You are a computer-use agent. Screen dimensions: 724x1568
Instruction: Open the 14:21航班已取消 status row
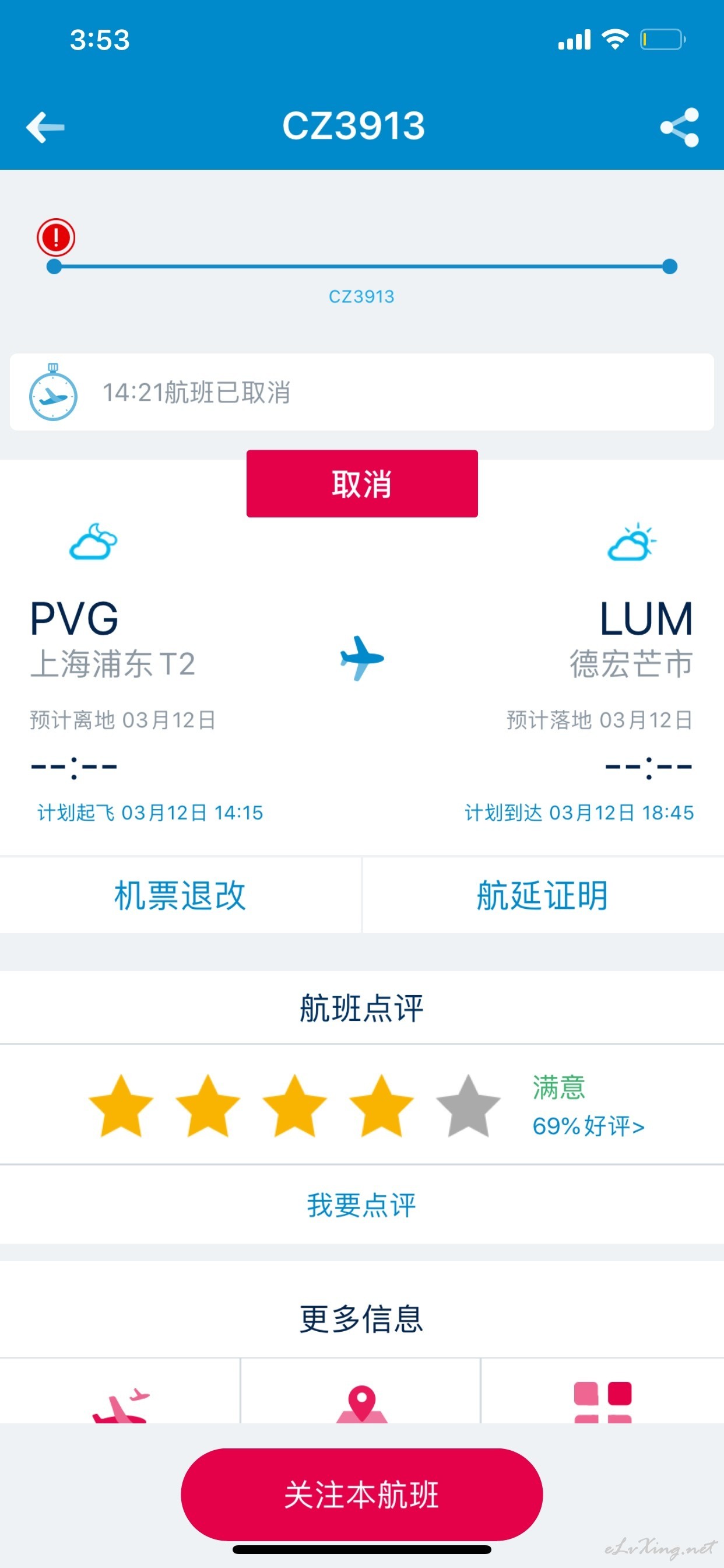point(361,392)
